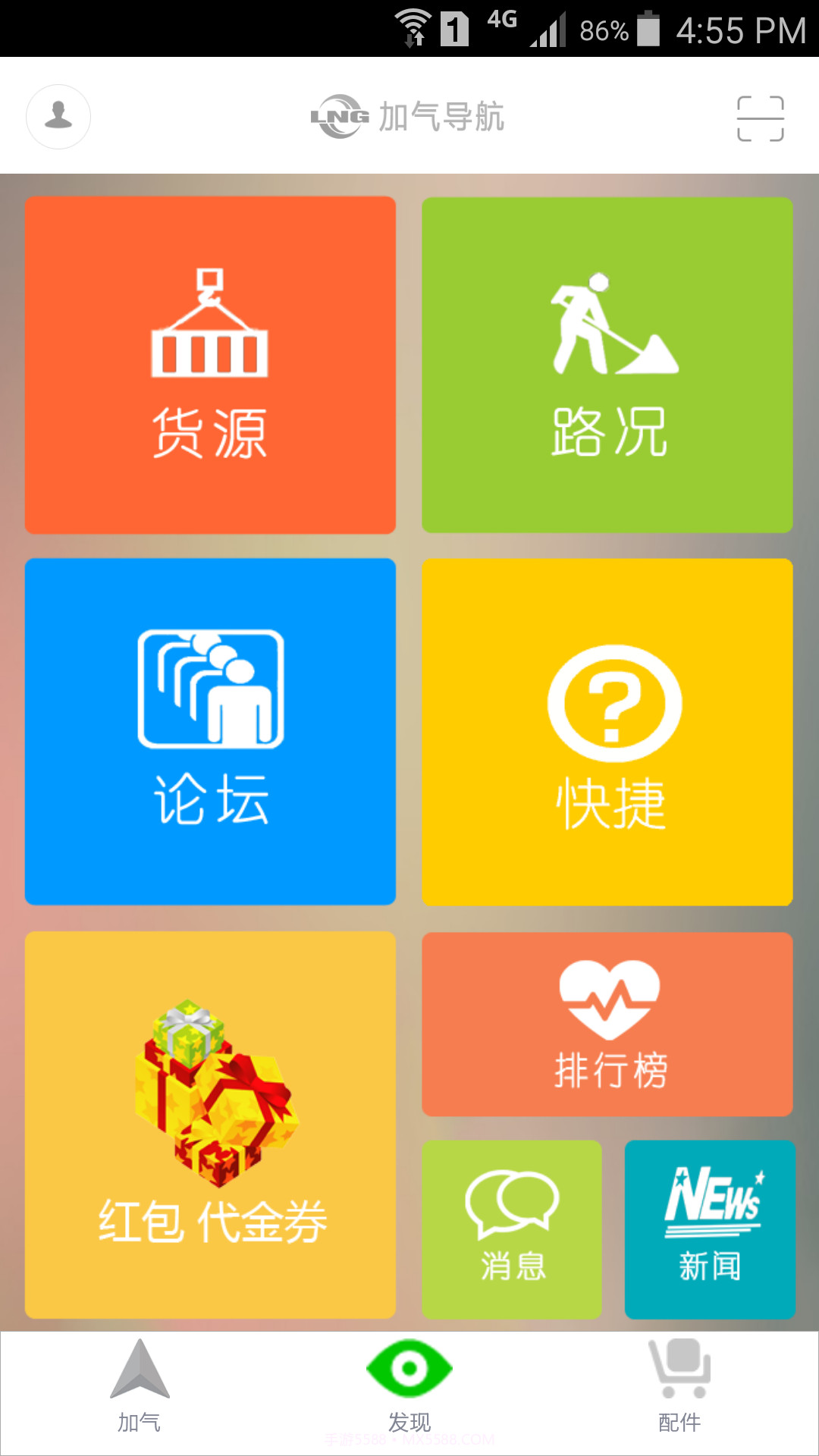The image size is (819, 1456).
Task: Tap the QR code scan icon
Action: pyautogui.click(x=761, y=117)
